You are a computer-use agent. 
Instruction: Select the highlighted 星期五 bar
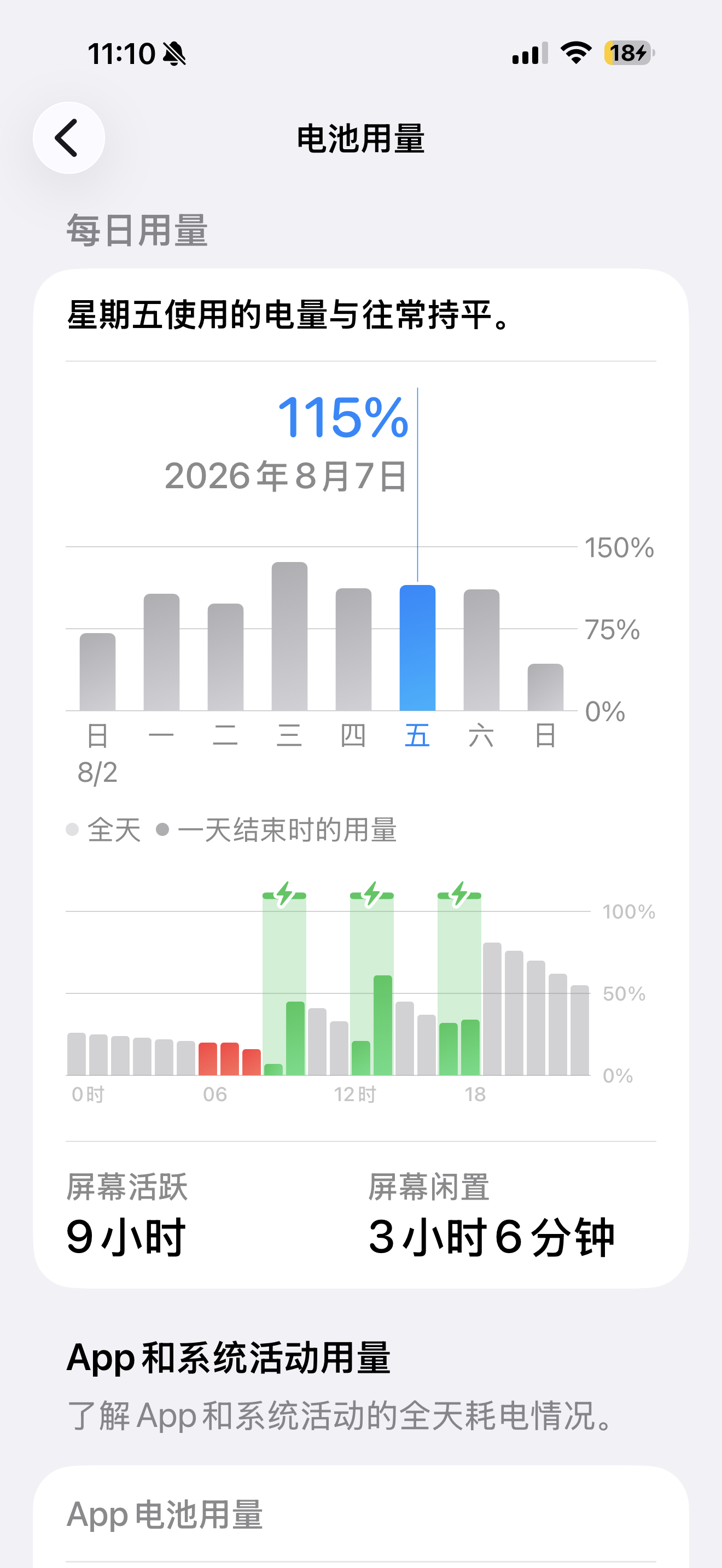click(x=417, y=648)
